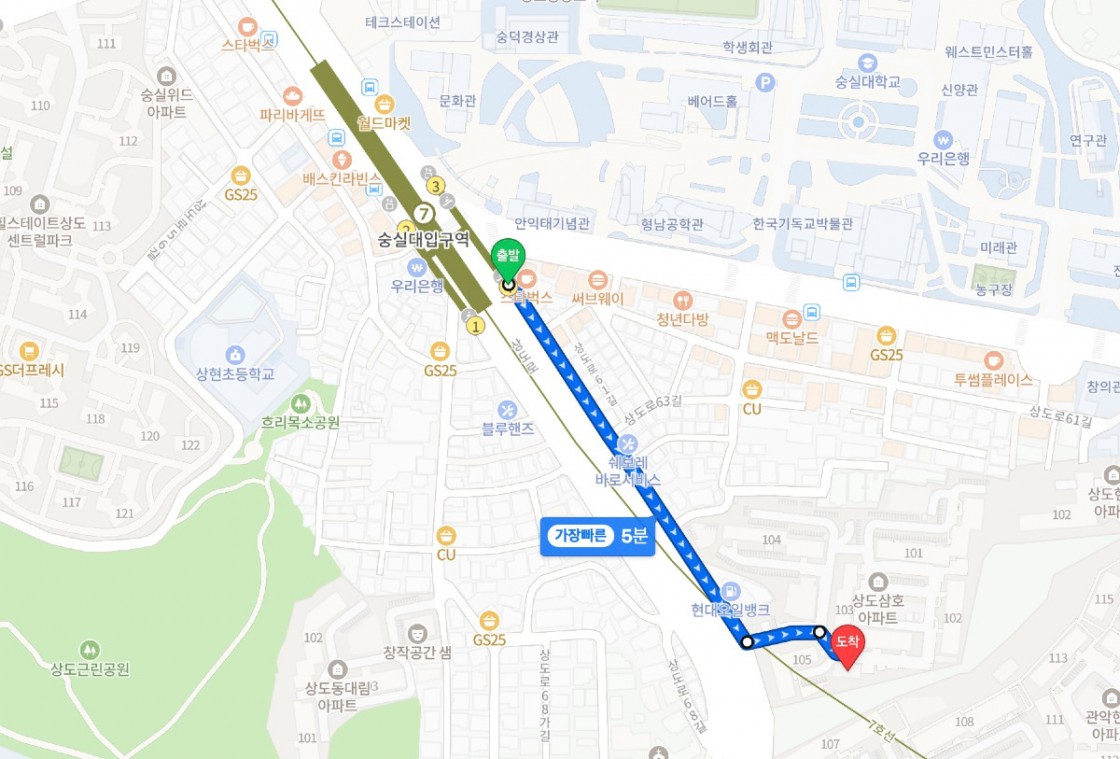
Task: Tap the parking icon near 학생회관
Action: tap(765, 82)
